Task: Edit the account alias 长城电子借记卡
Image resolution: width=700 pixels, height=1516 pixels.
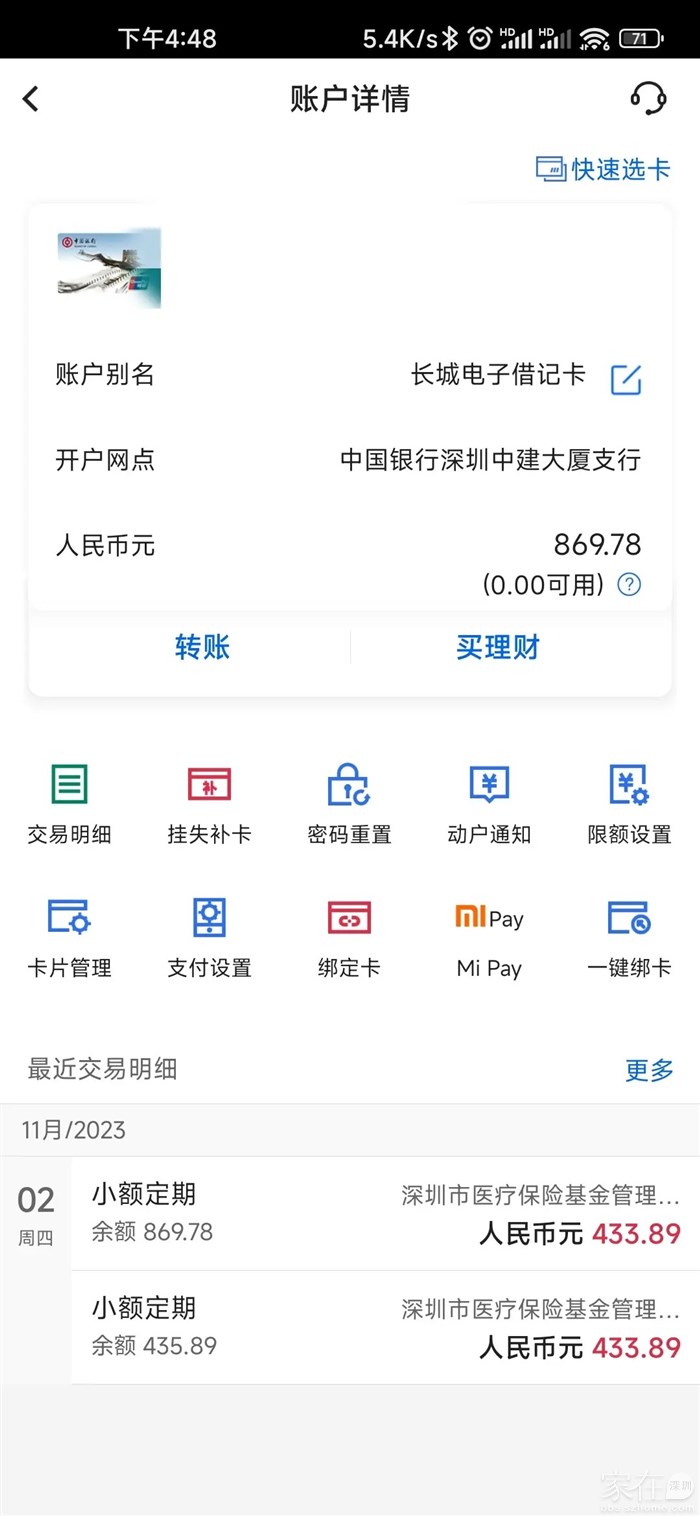Action: pos(626,379)
